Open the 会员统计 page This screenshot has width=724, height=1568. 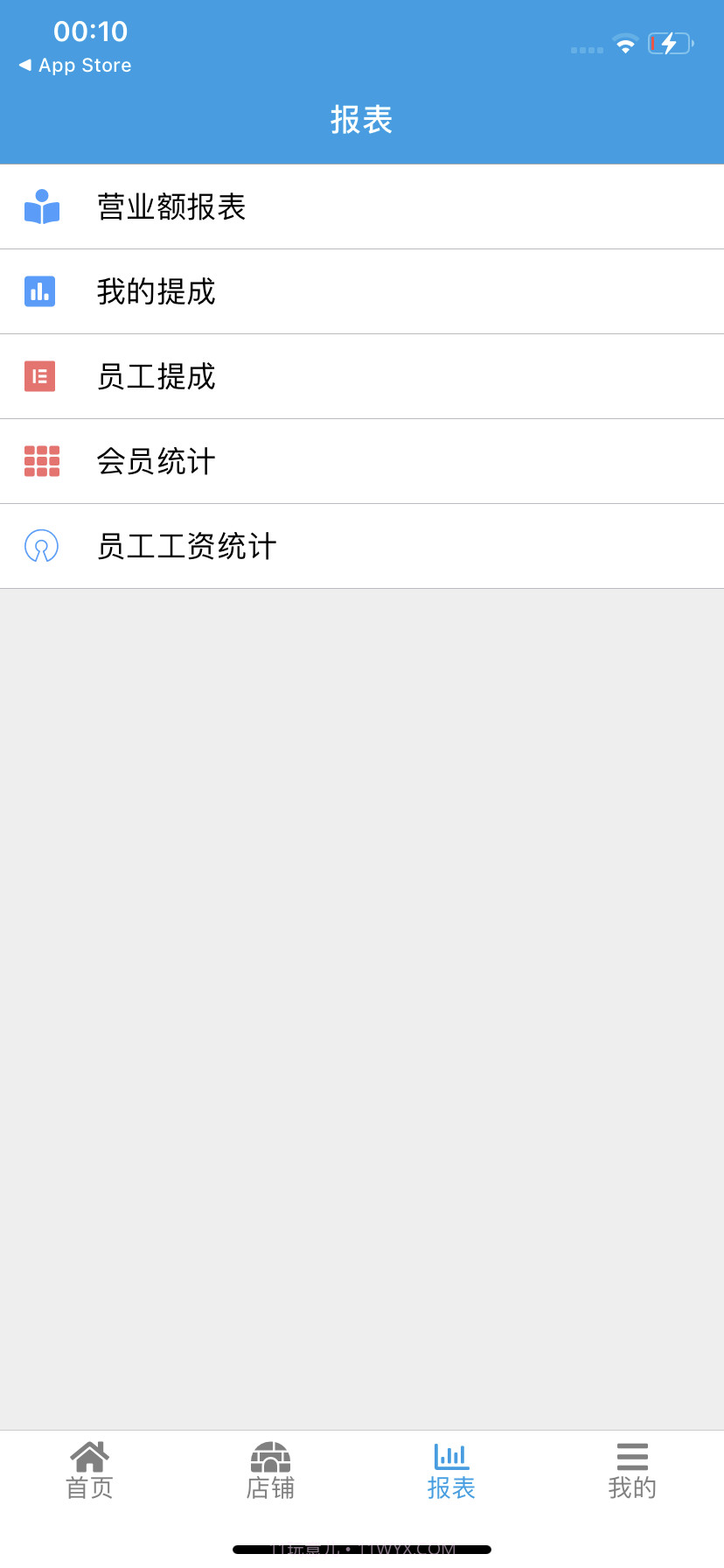coord(156,461)
